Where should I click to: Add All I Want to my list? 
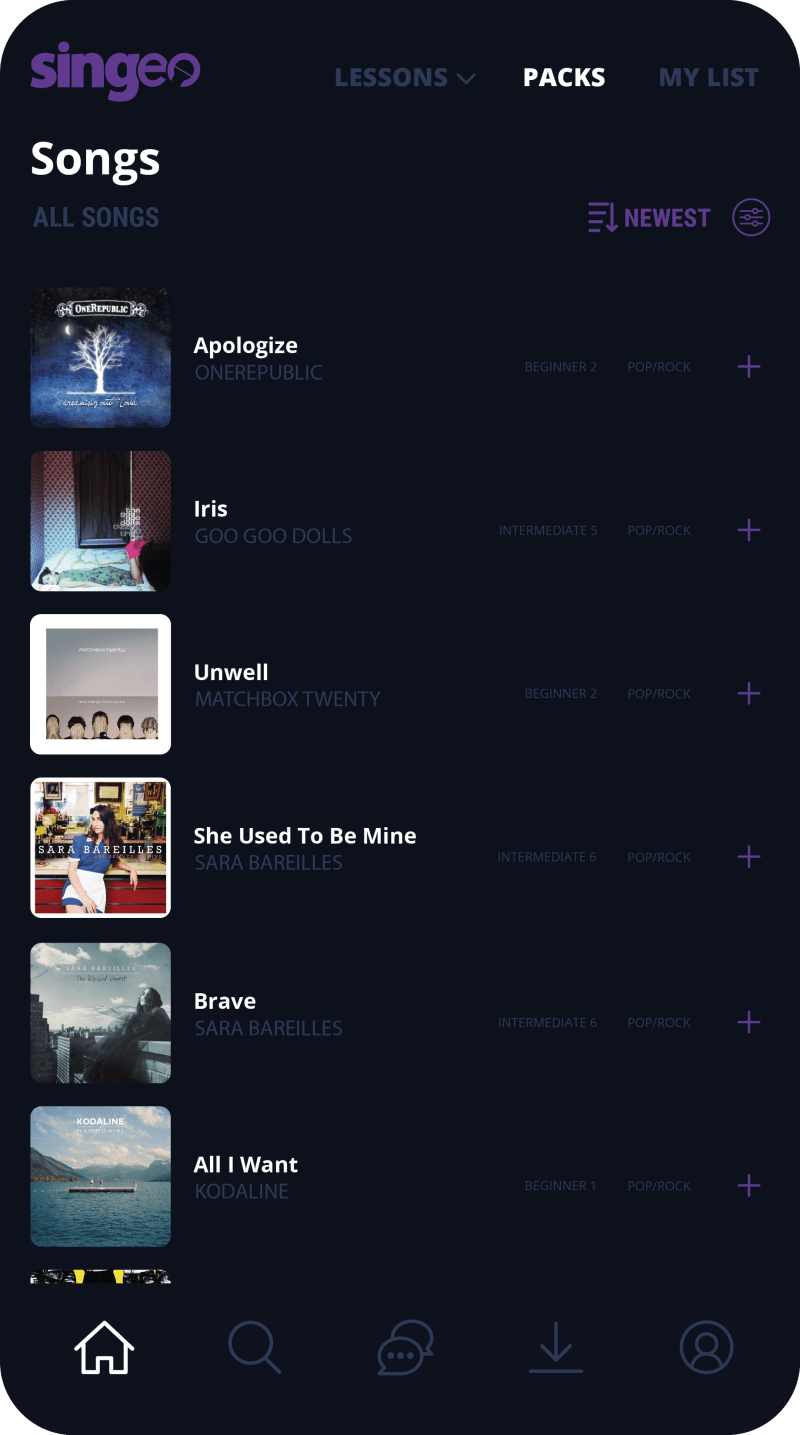pyautogui.click(x=748, y=1186)
